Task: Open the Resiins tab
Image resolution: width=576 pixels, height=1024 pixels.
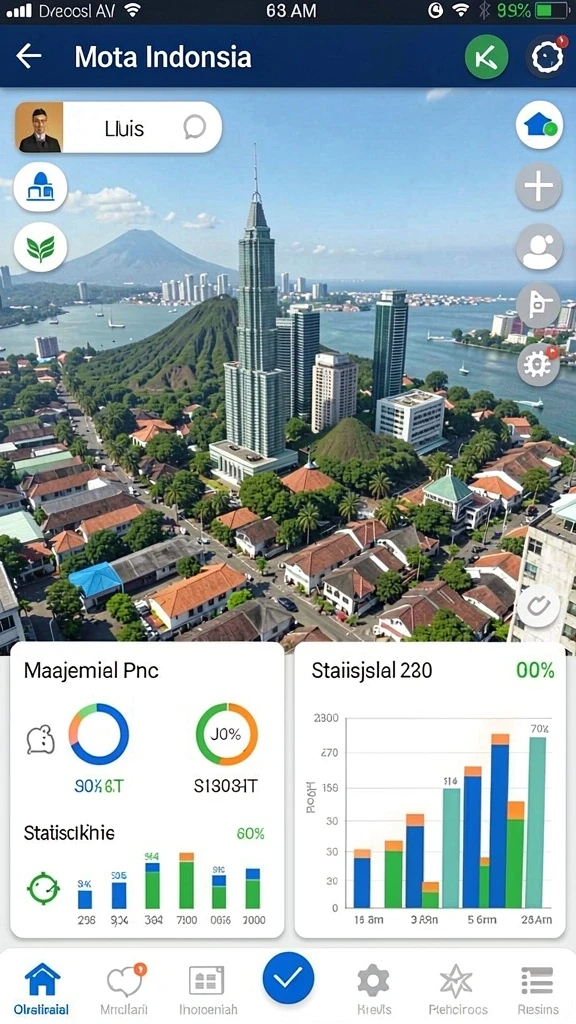Action: pyautogui.click(x=537, y=988)
